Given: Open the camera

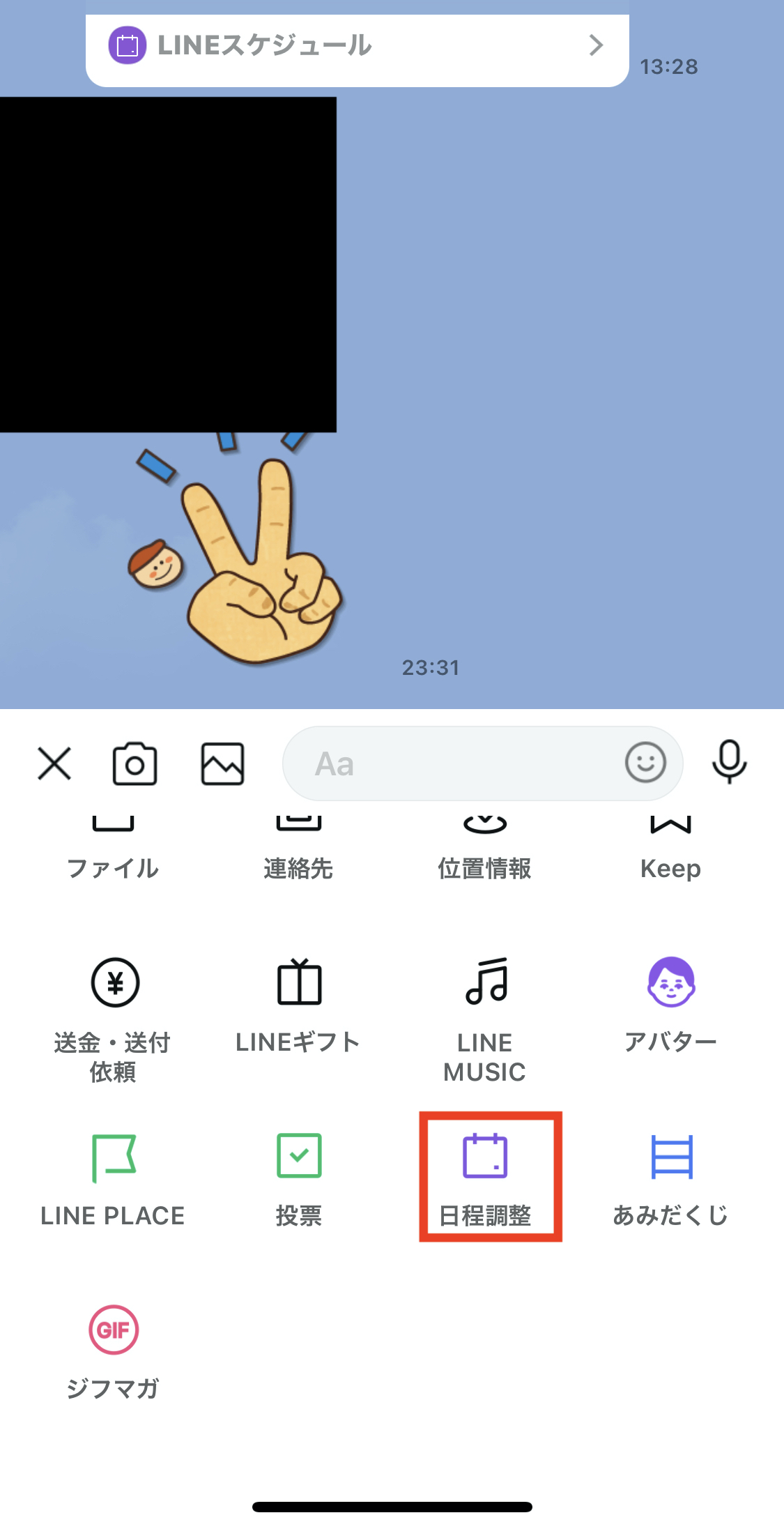Looking at the screenshot, I should pos(134,763).
